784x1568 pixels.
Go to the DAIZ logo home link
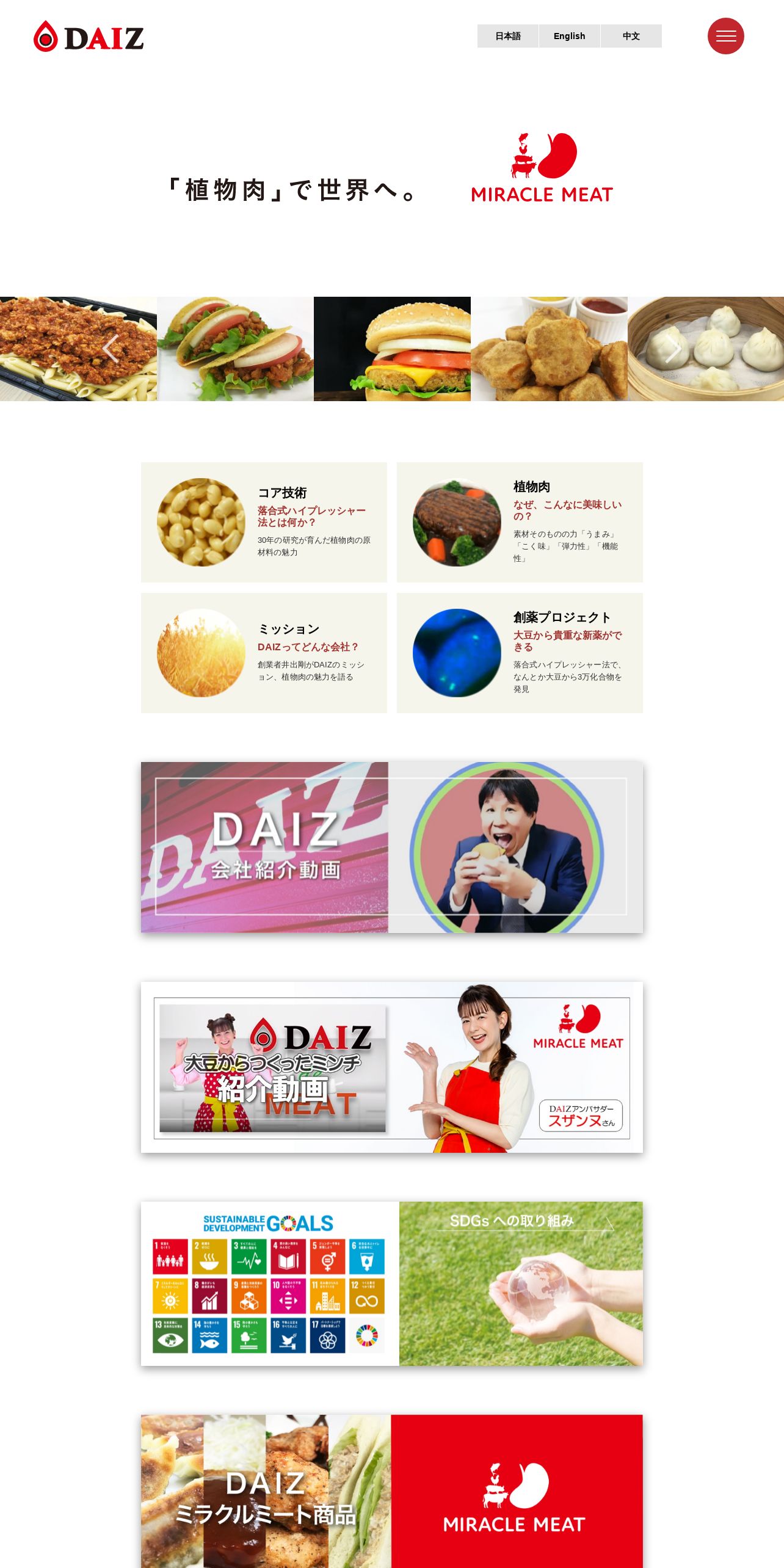click(x=89, y=37)
